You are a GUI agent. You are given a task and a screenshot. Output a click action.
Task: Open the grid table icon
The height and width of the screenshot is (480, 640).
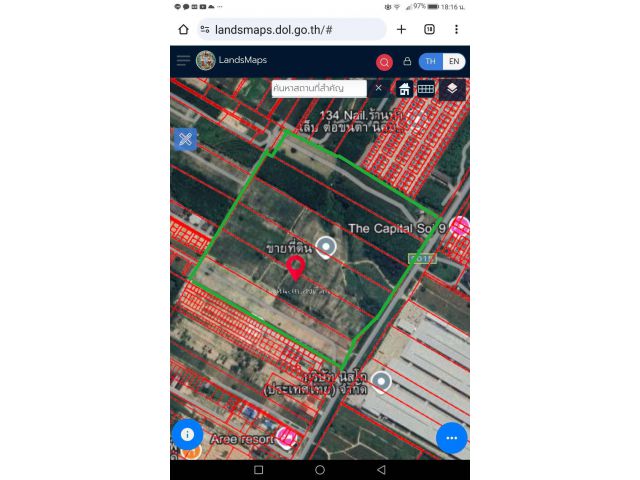(426, 89)
